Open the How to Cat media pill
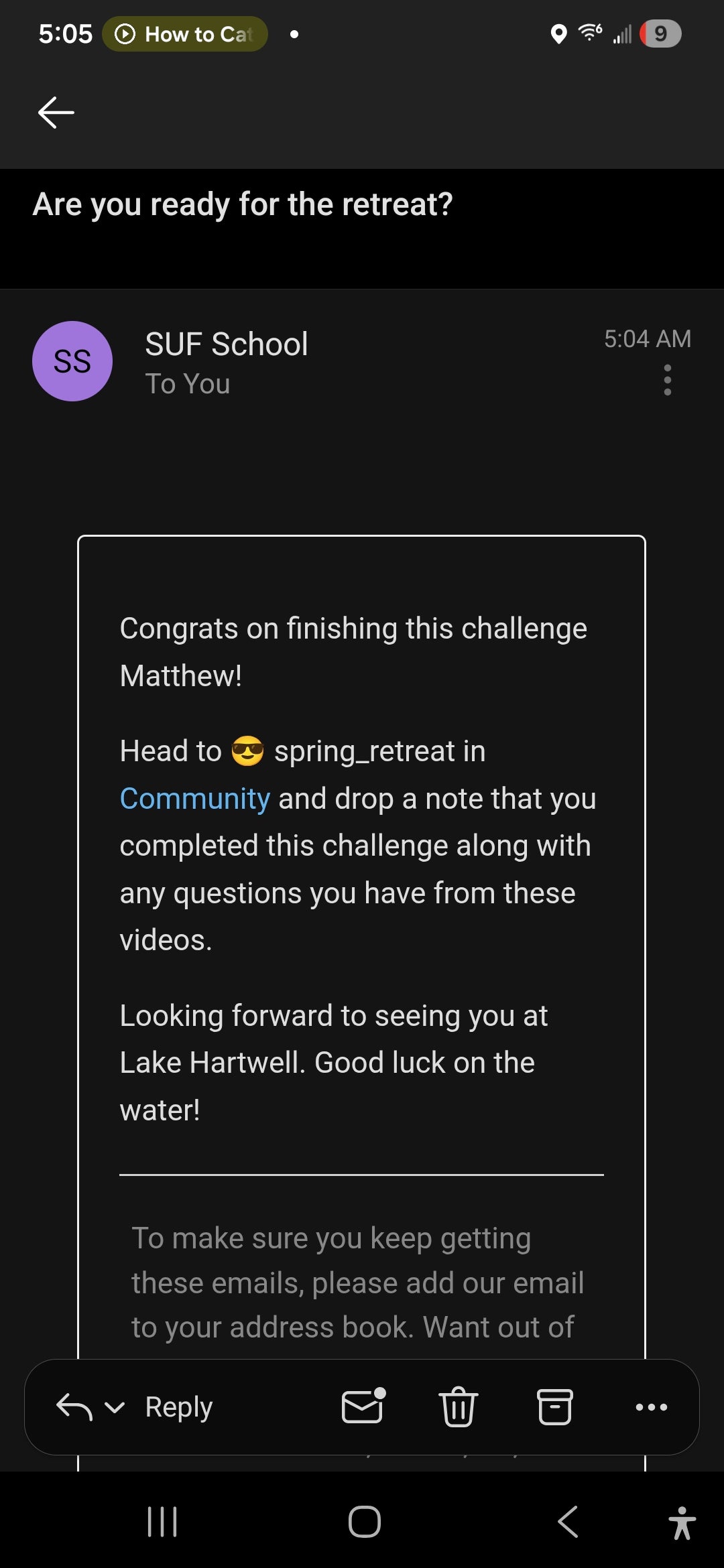Image resolution: width=724 pixels, height=1568 pixels. [185, 34]
